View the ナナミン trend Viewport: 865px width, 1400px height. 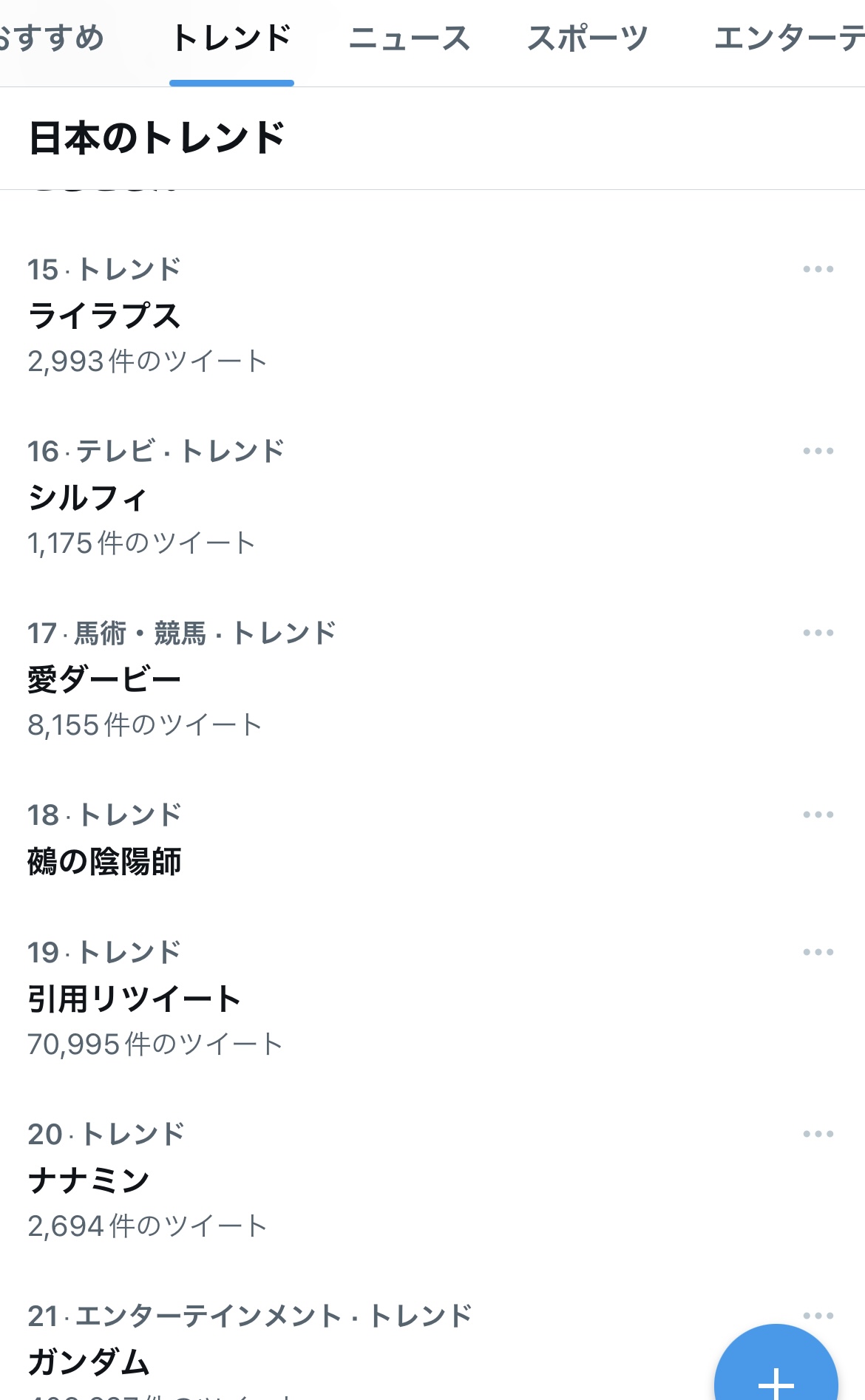coord(89,1180)
